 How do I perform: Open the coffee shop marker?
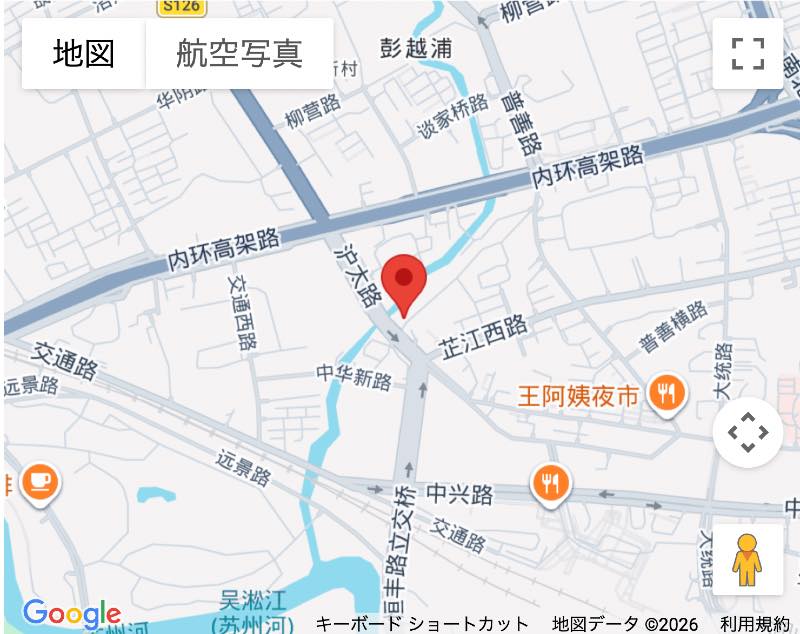coord(40,482)
